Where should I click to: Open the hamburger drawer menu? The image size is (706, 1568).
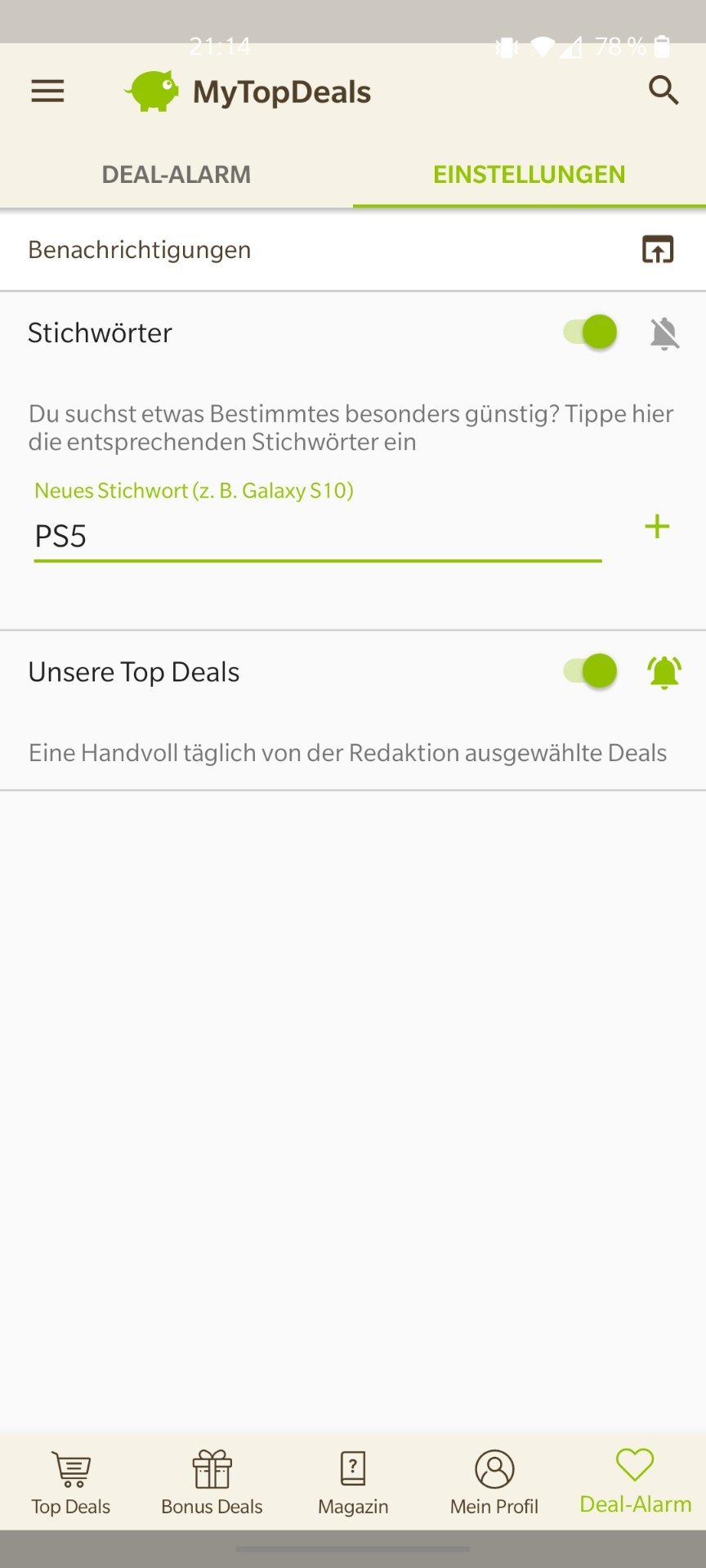(x=47, y=91)
